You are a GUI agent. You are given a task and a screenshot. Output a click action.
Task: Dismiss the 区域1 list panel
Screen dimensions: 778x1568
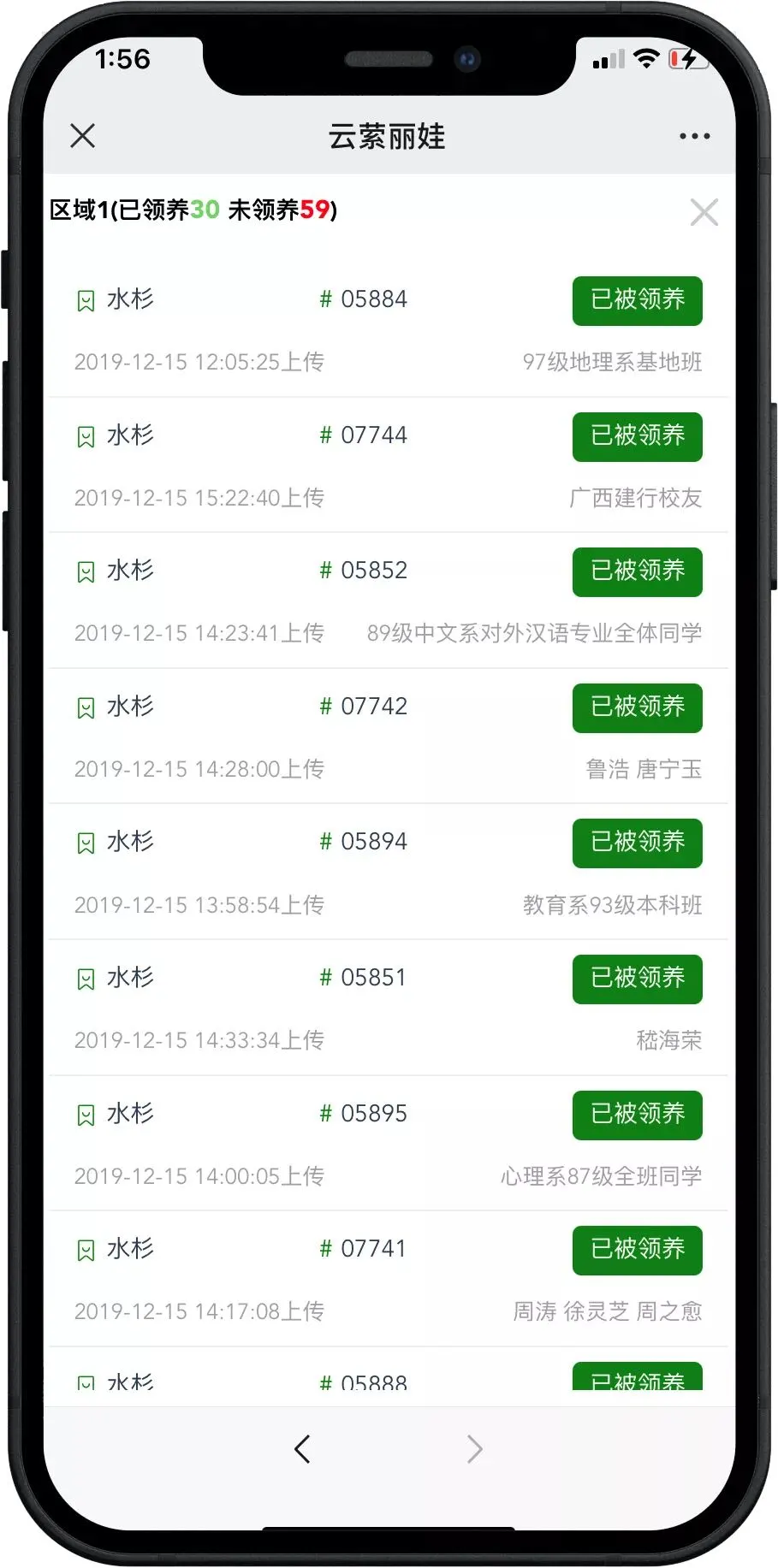704,212
